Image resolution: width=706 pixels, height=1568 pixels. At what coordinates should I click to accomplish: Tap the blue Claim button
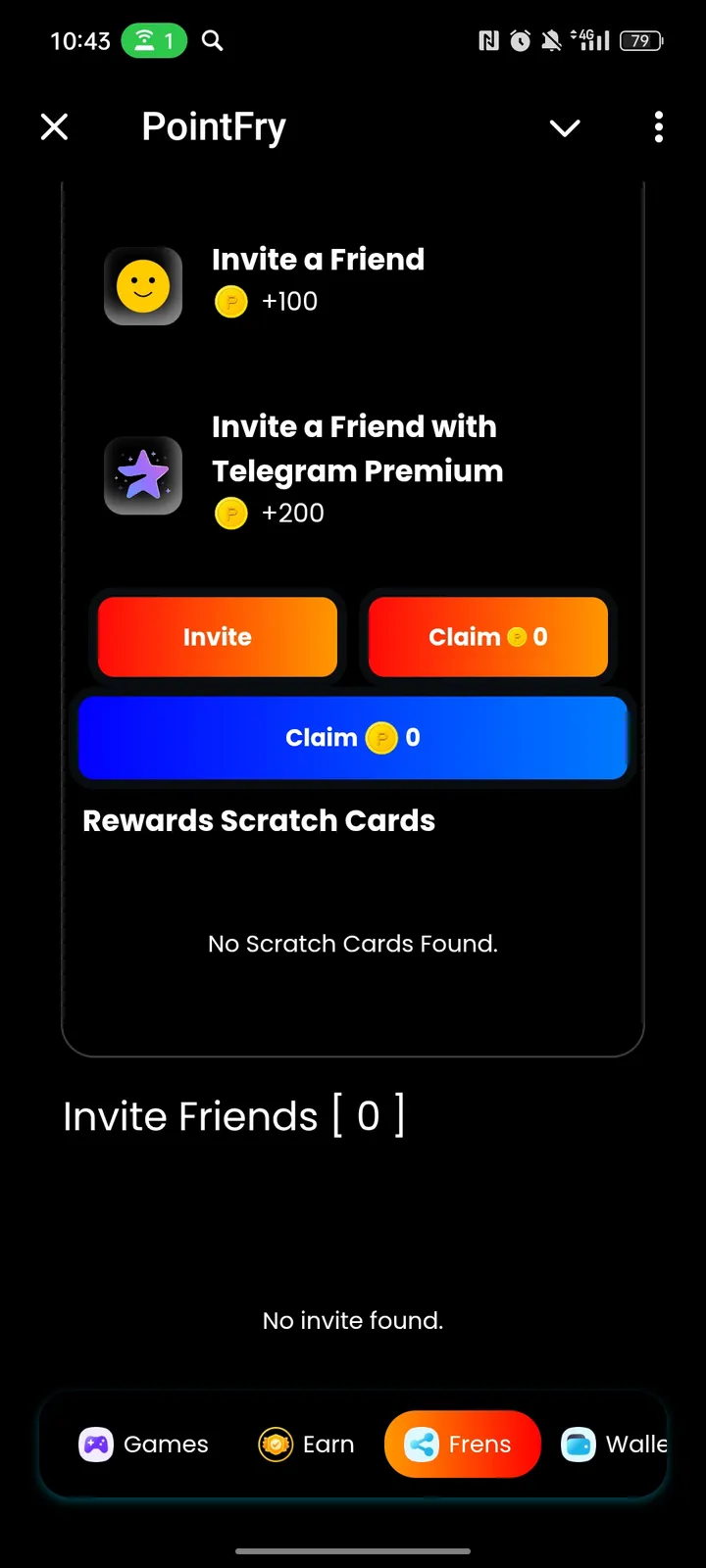(353, 737)
